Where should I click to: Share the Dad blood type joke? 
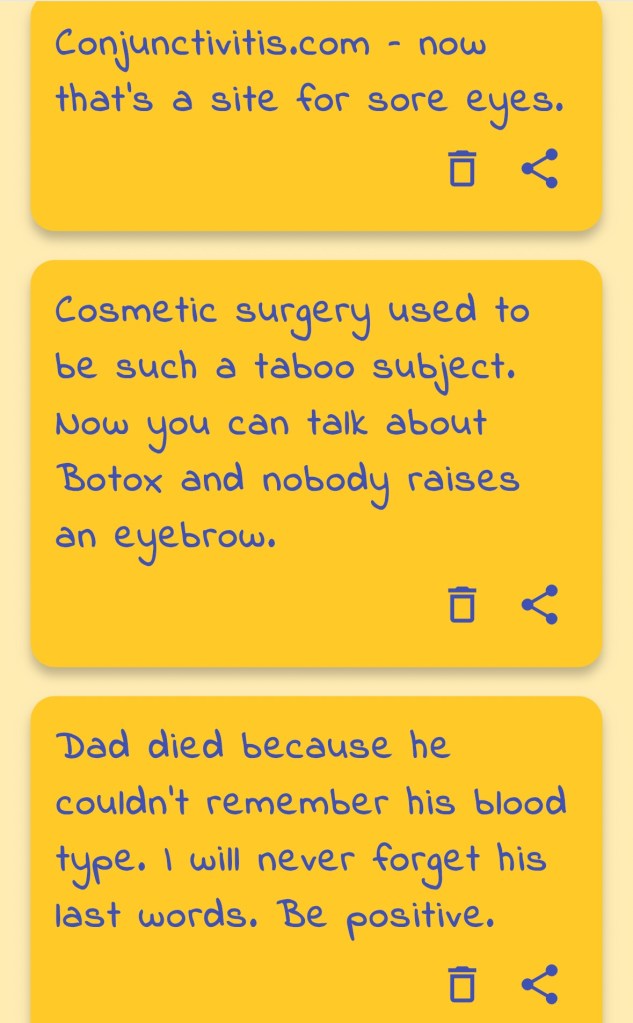540,985
